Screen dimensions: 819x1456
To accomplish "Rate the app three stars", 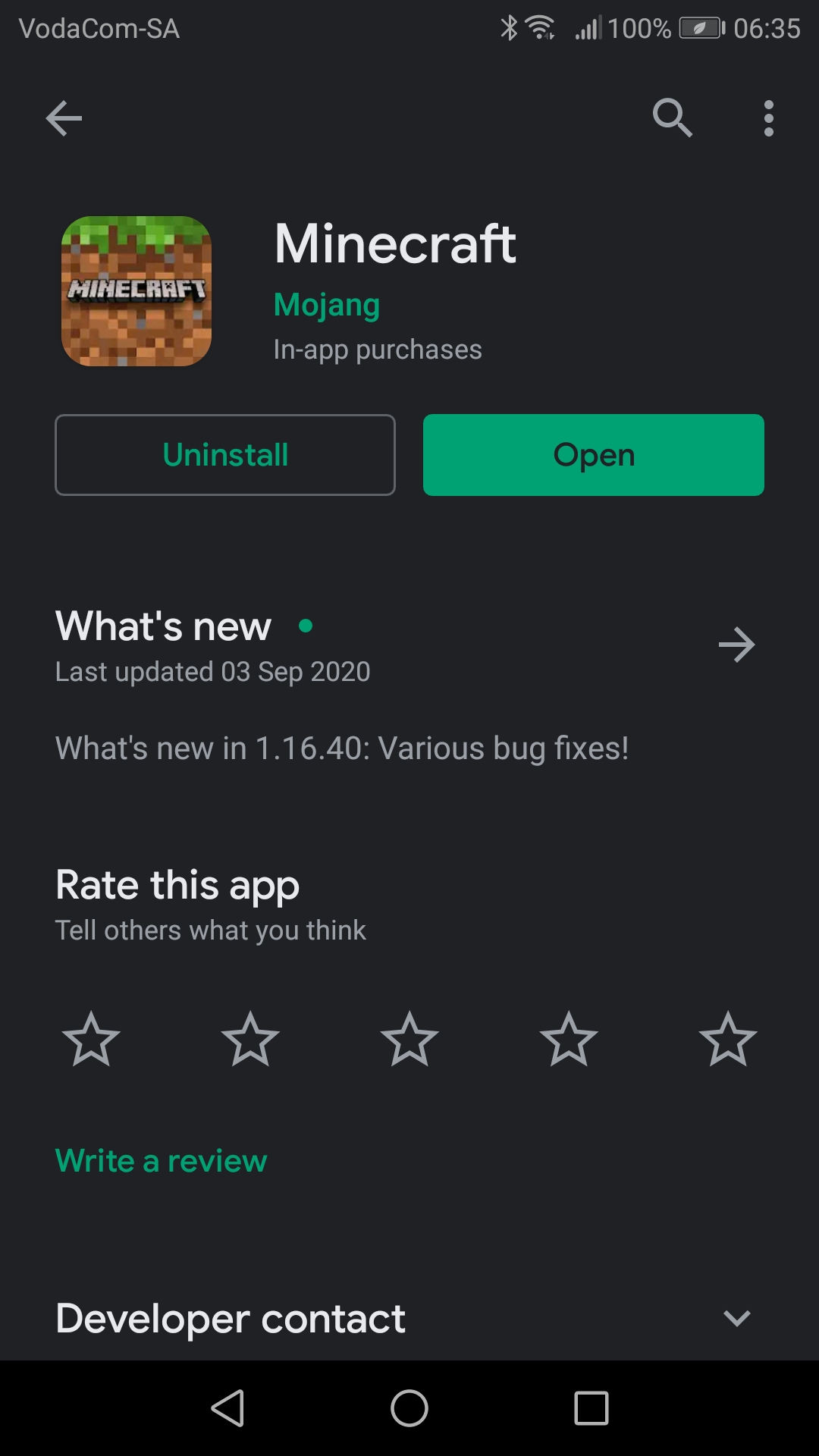I will click(409, 1040).
